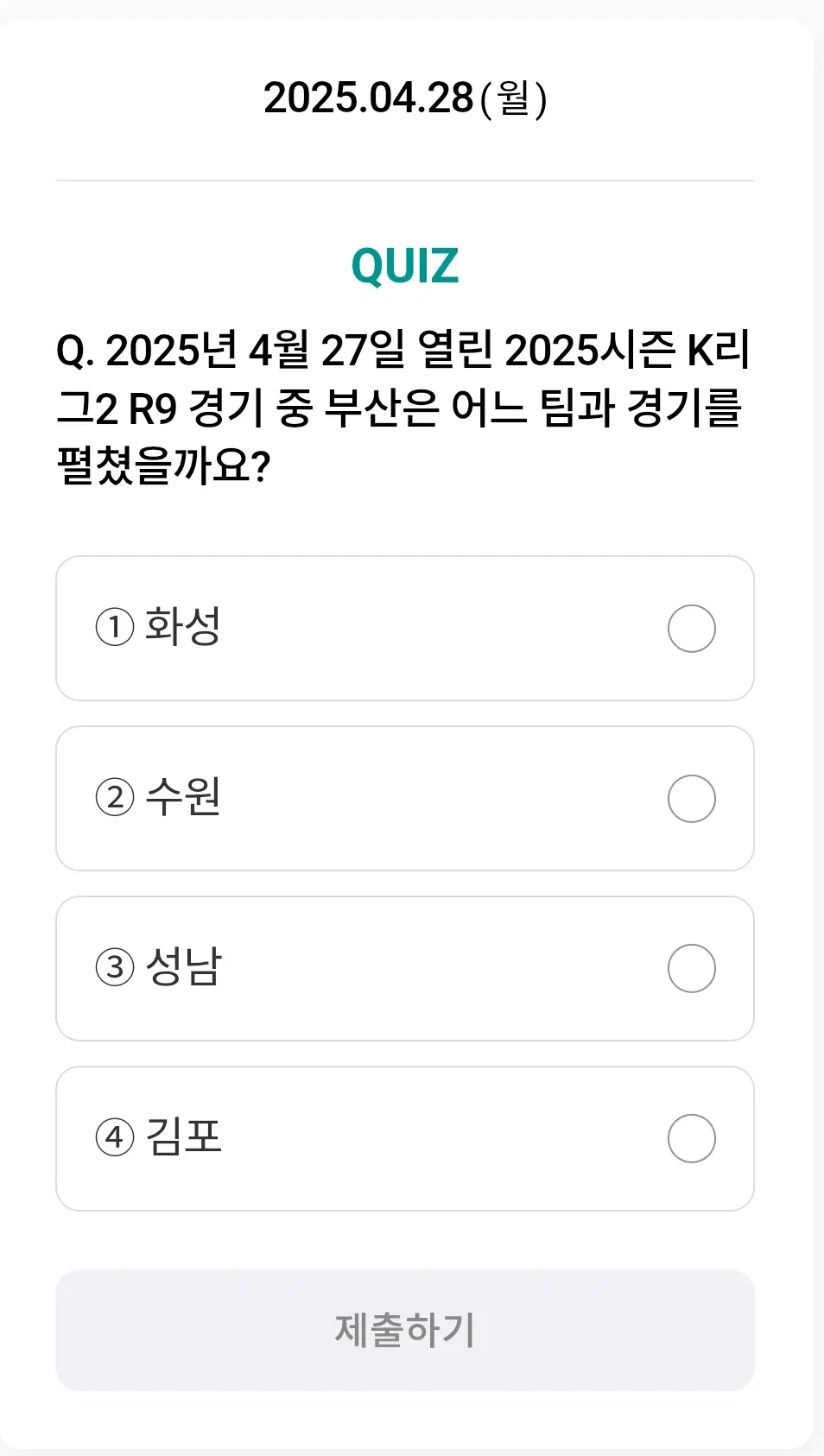Viewport: 824px width, 1456px height.
Task: Choose the 성남 answer card
Action: point(406,967)
